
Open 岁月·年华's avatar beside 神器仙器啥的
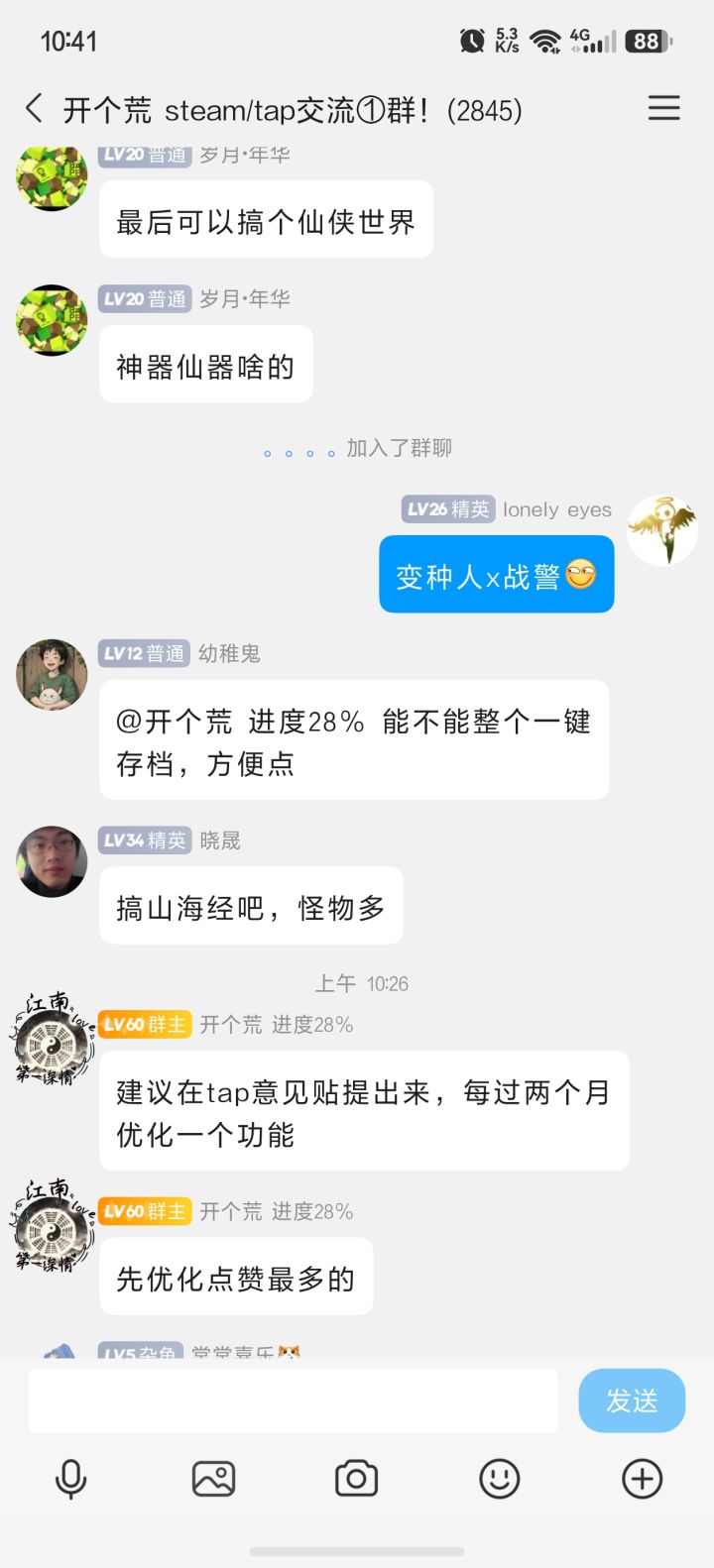(52, 320)
